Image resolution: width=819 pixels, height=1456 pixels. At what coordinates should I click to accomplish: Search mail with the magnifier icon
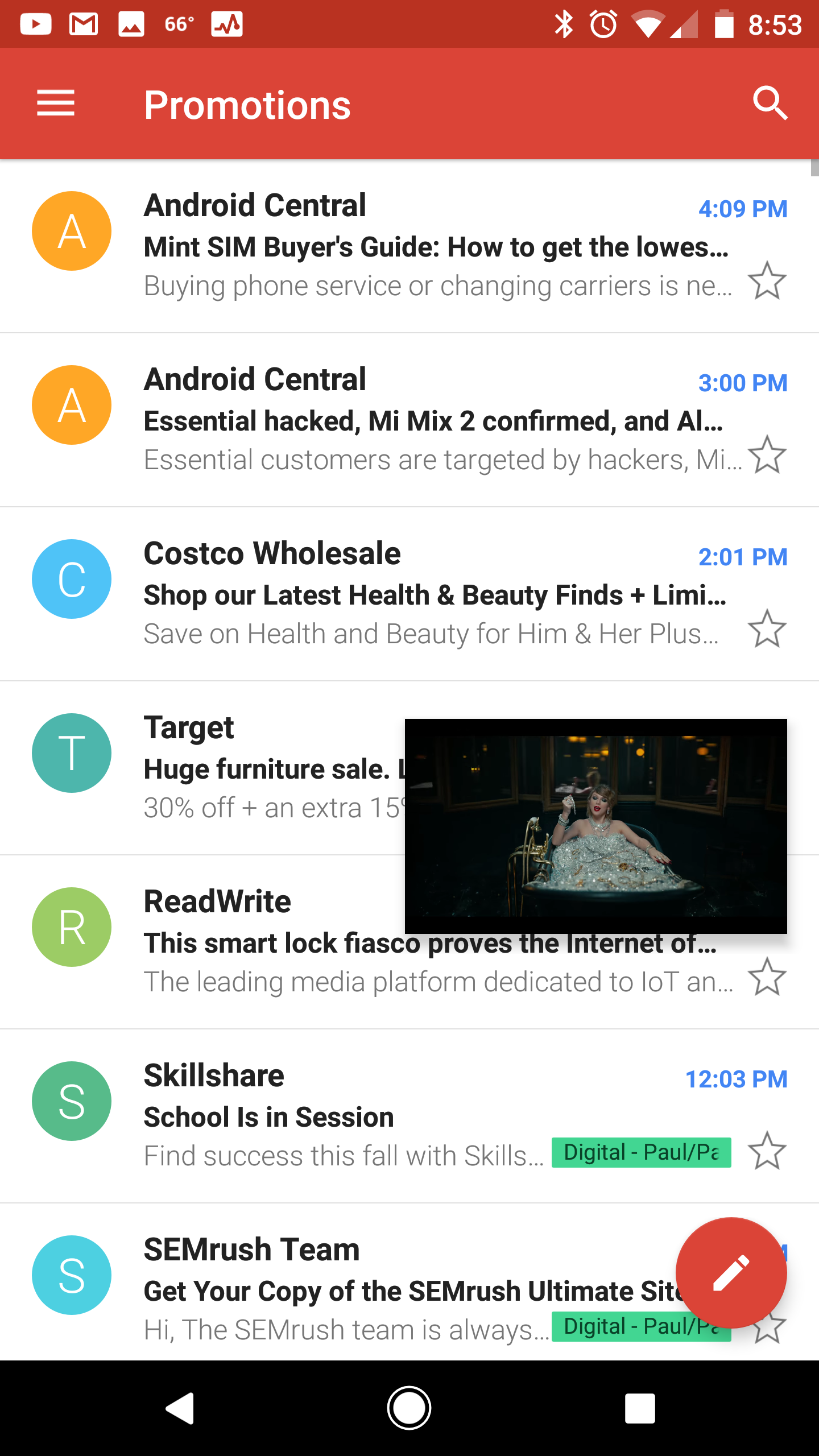pos(770,103)
